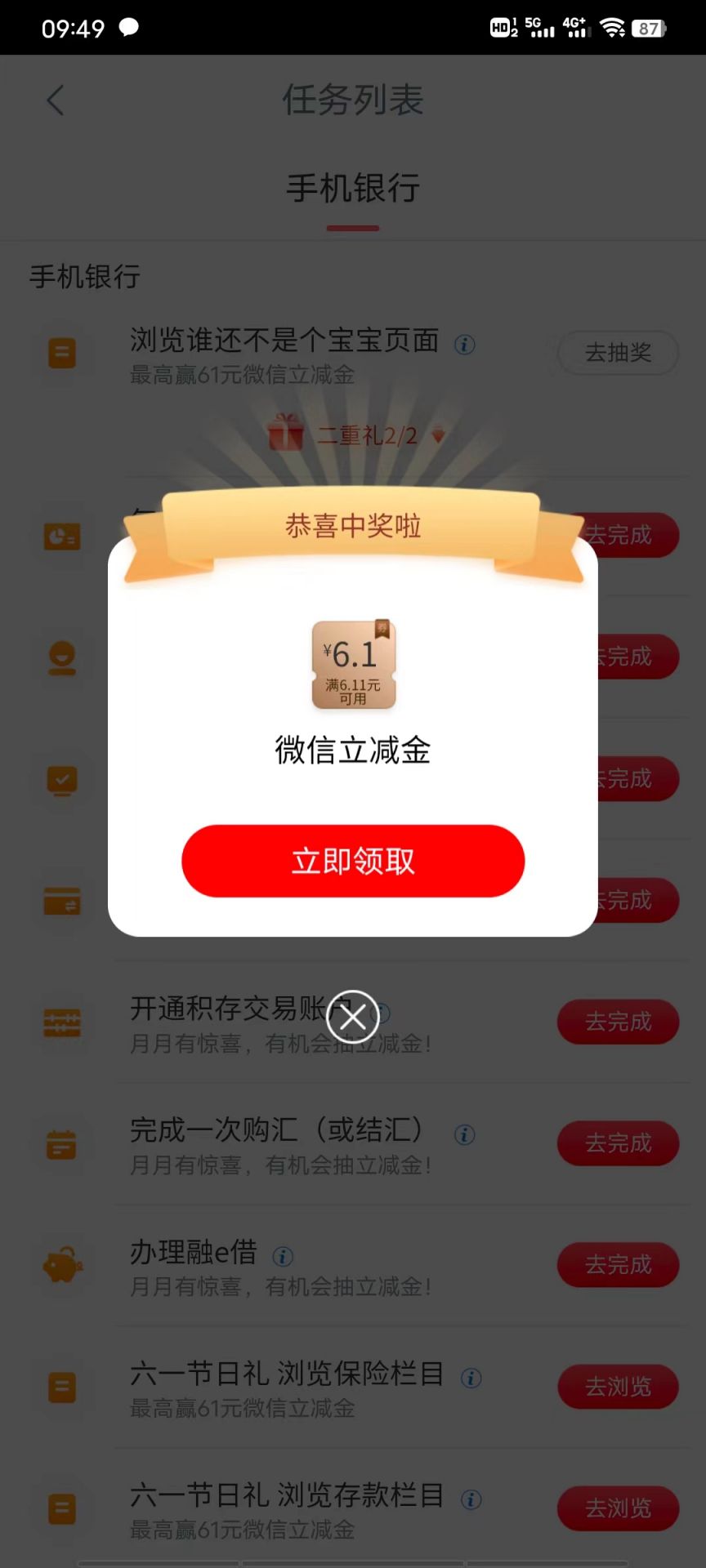Select the piggy bank icon for 办理融e借
This screenshot has width=706, height=1568.
click(60, 1265)
